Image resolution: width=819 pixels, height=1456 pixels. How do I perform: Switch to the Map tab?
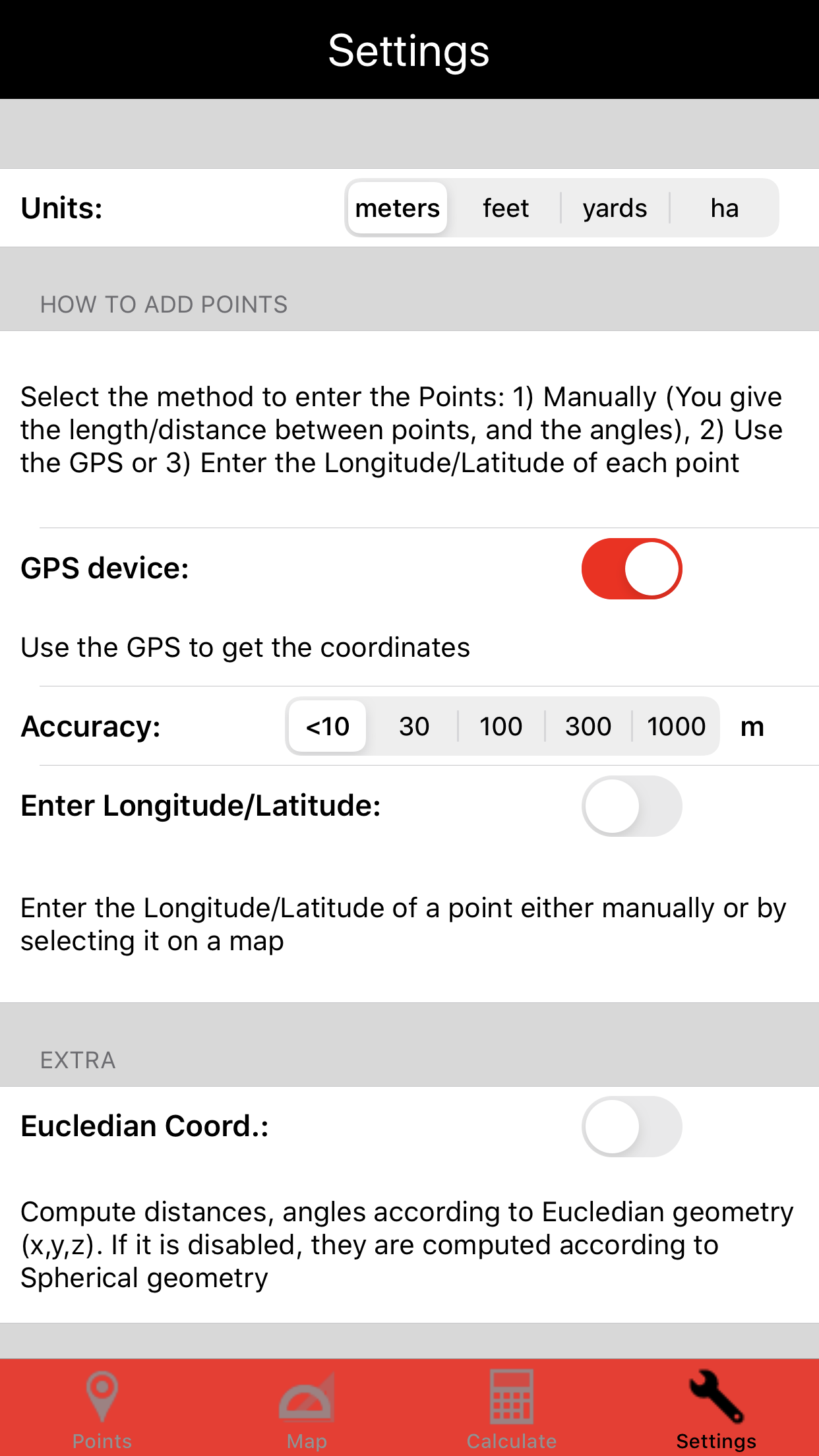[307, 1409]
